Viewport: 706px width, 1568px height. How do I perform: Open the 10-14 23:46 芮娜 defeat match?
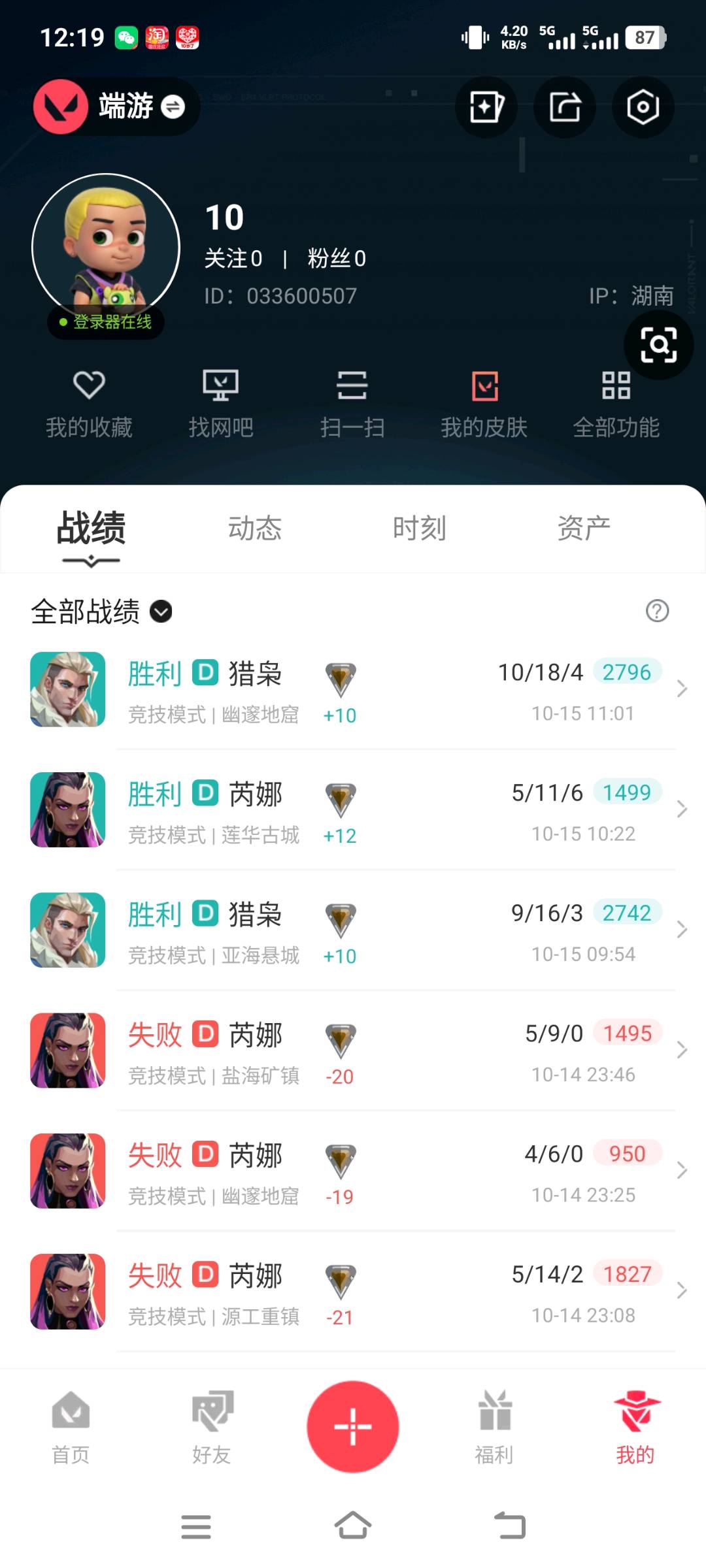tap(353, 1051)
